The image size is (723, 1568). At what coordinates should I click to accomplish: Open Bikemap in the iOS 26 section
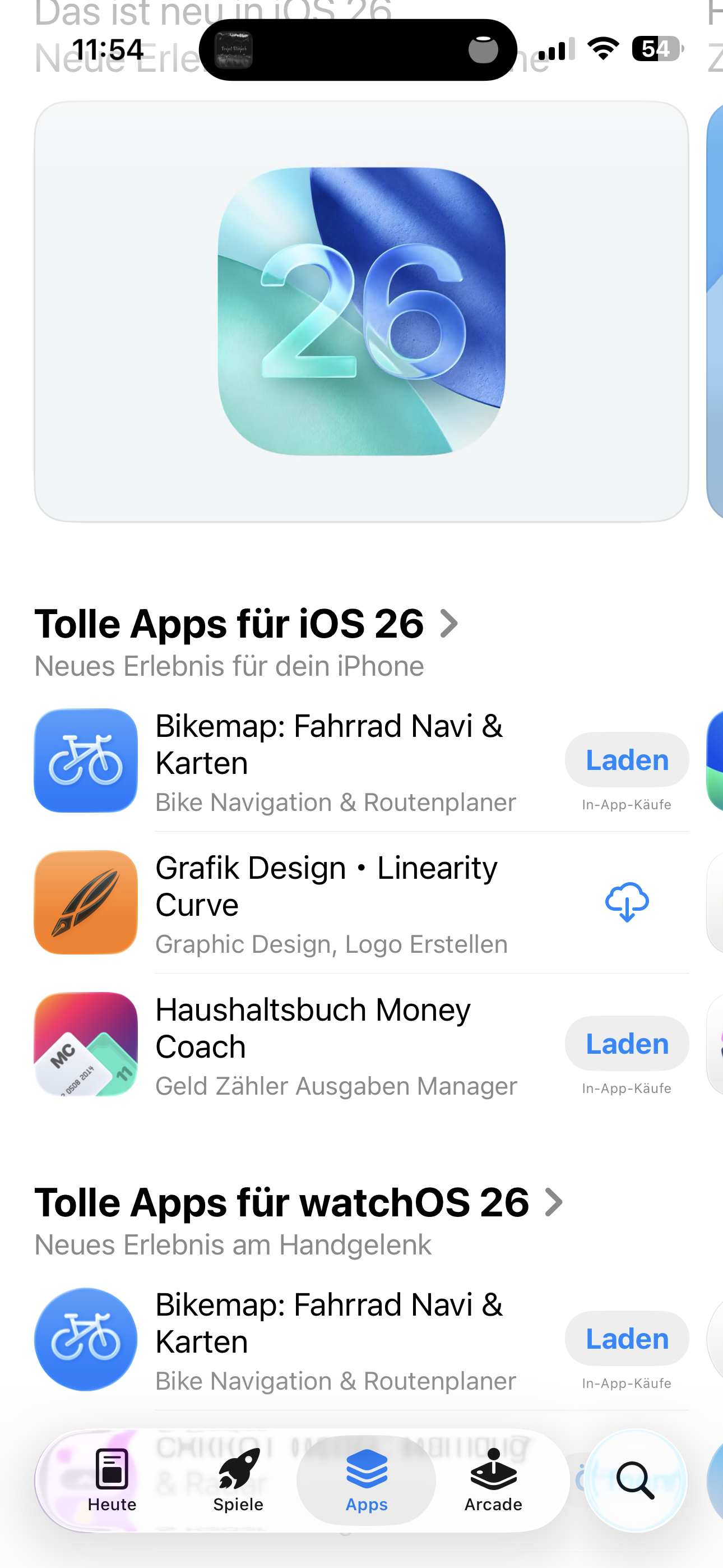coord(328,761)
